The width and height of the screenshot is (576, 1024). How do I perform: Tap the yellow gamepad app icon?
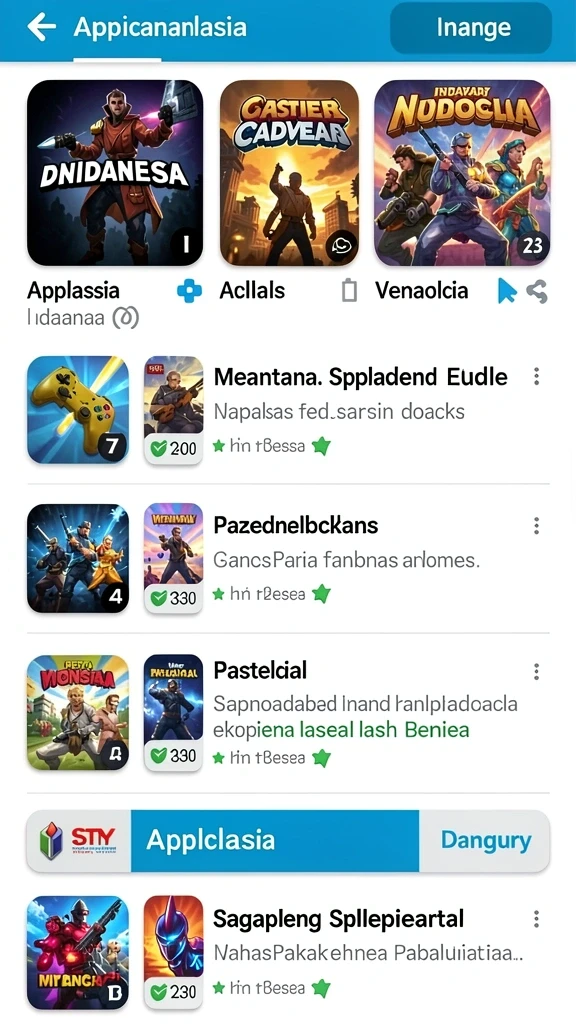[78, 409]
